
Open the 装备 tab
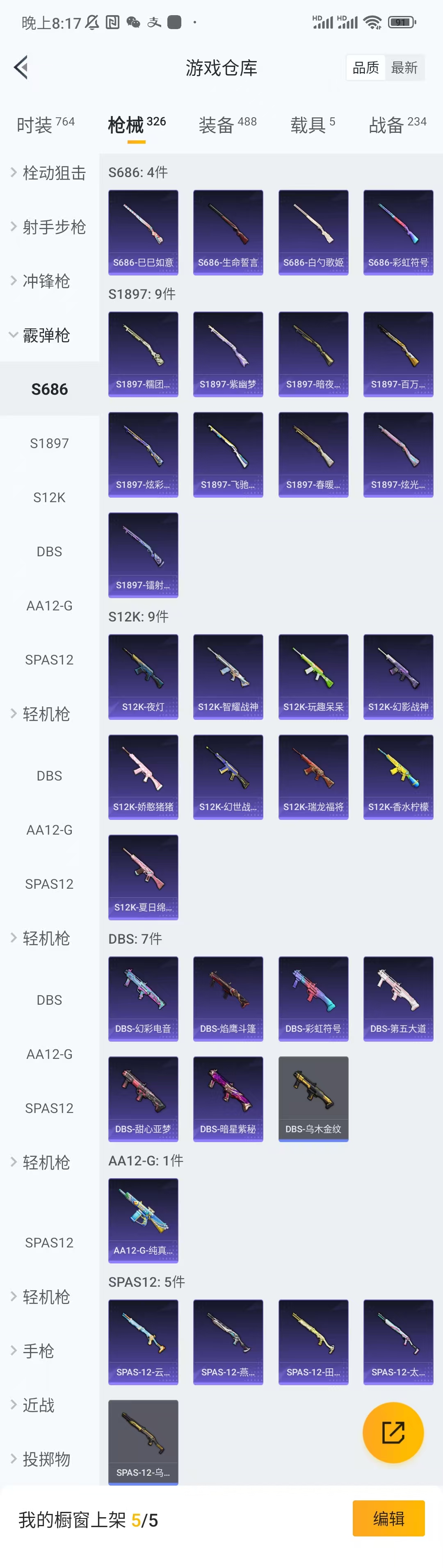227,125
